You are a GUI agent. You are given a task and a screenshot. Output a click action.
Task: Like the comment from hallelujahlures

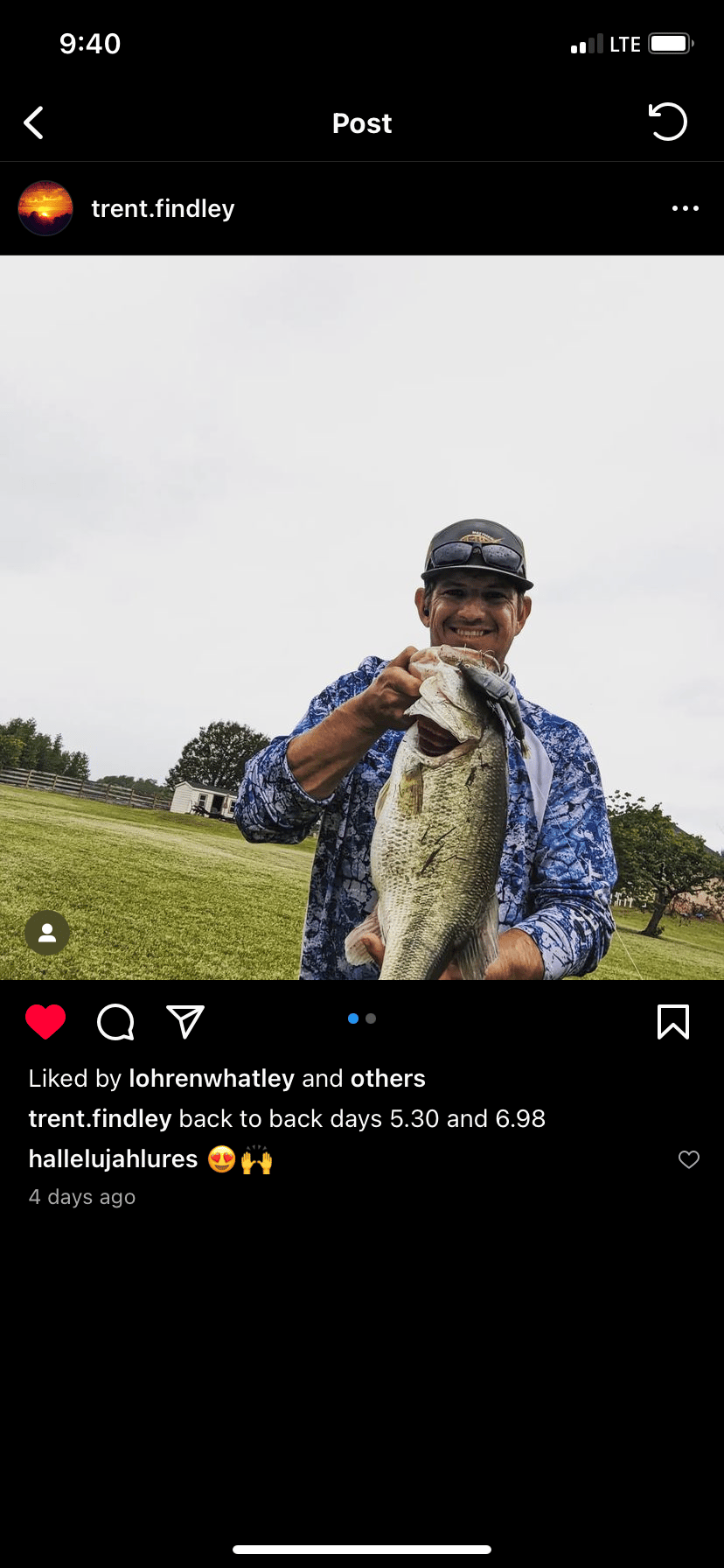[689, 1159]
